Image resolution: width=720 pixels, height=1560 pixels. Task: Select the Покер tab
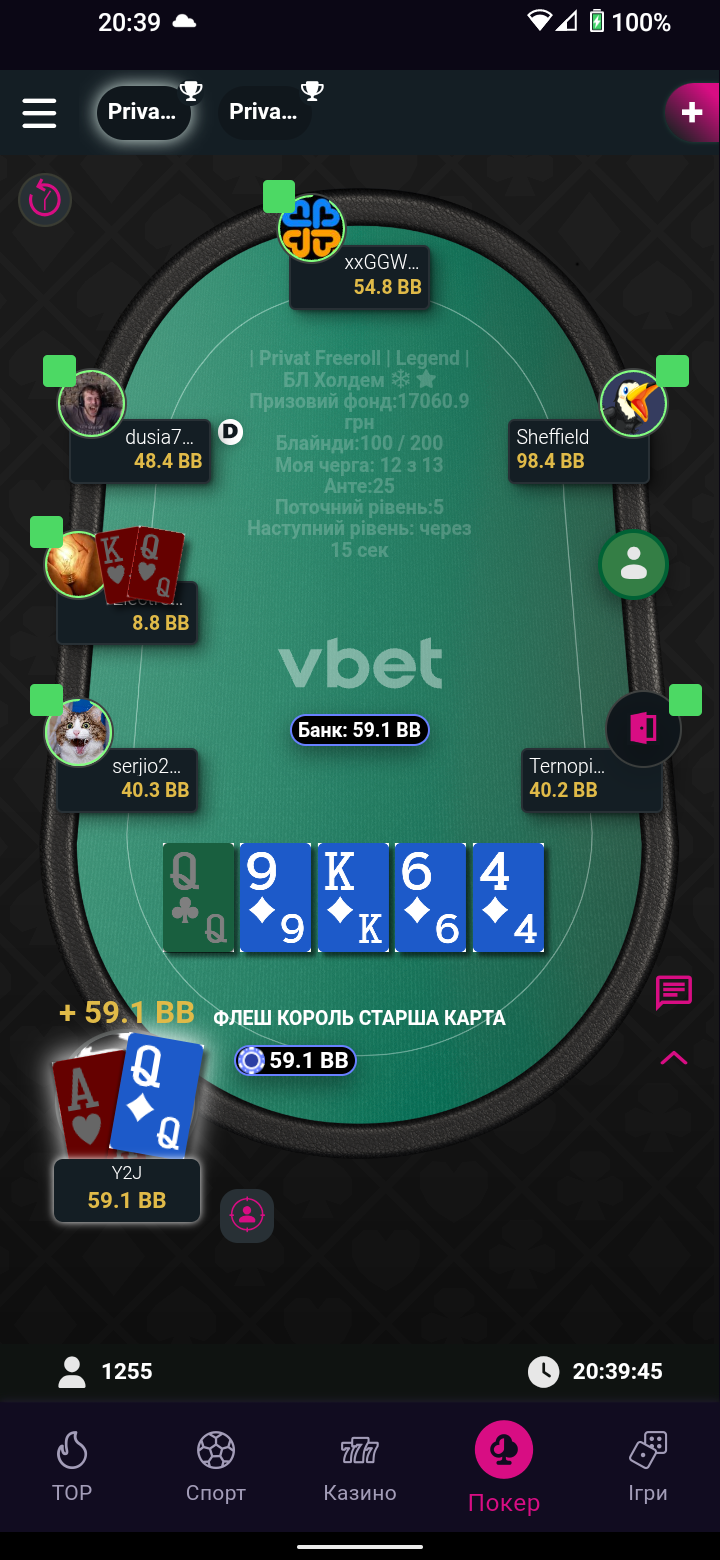504,1467
